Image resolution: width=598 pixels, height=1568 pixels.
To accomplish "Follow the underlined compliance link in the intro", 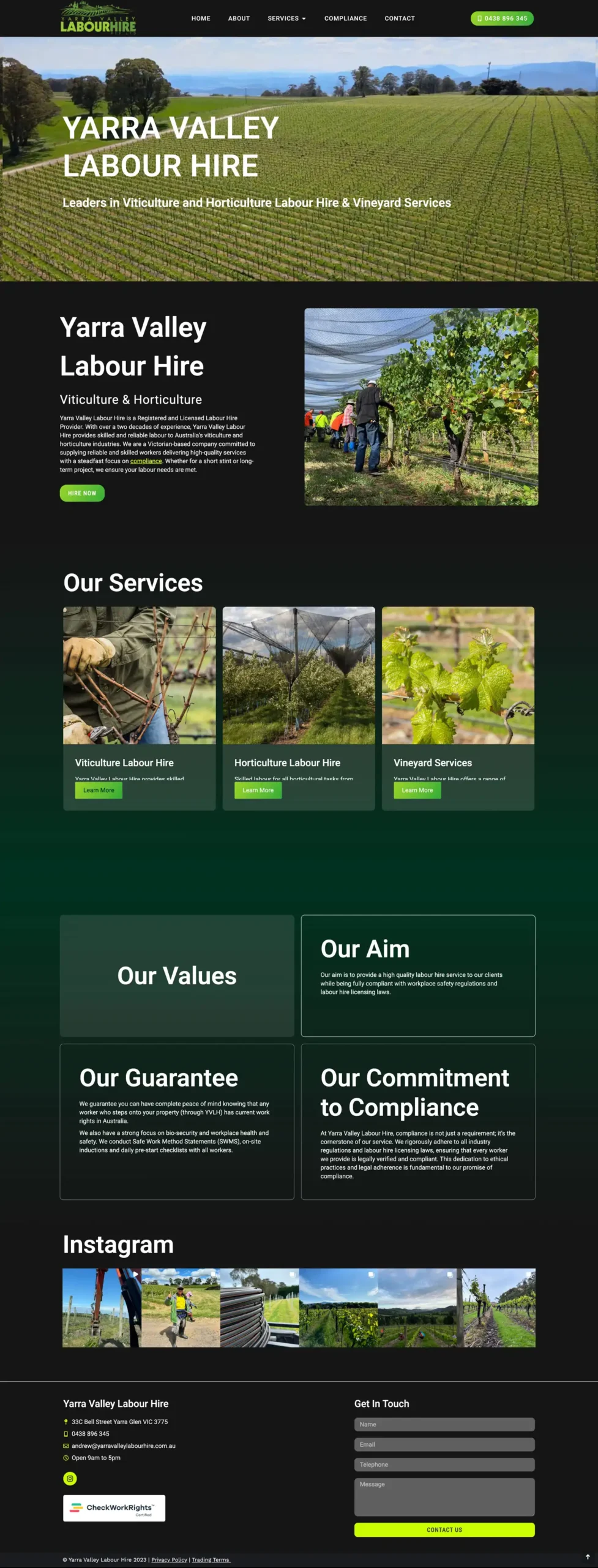I will (x=146, y=461).
